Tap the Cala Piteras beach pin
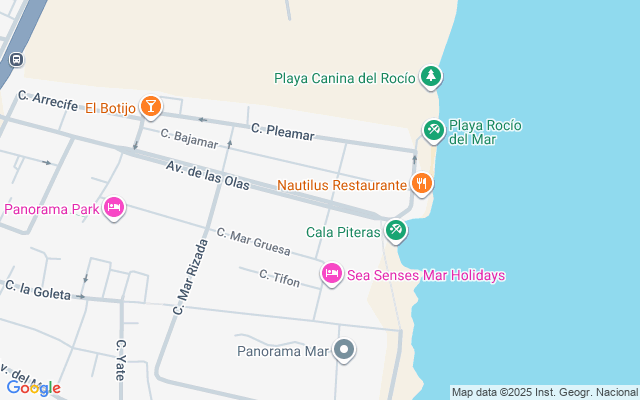 (x=396, y=231)
